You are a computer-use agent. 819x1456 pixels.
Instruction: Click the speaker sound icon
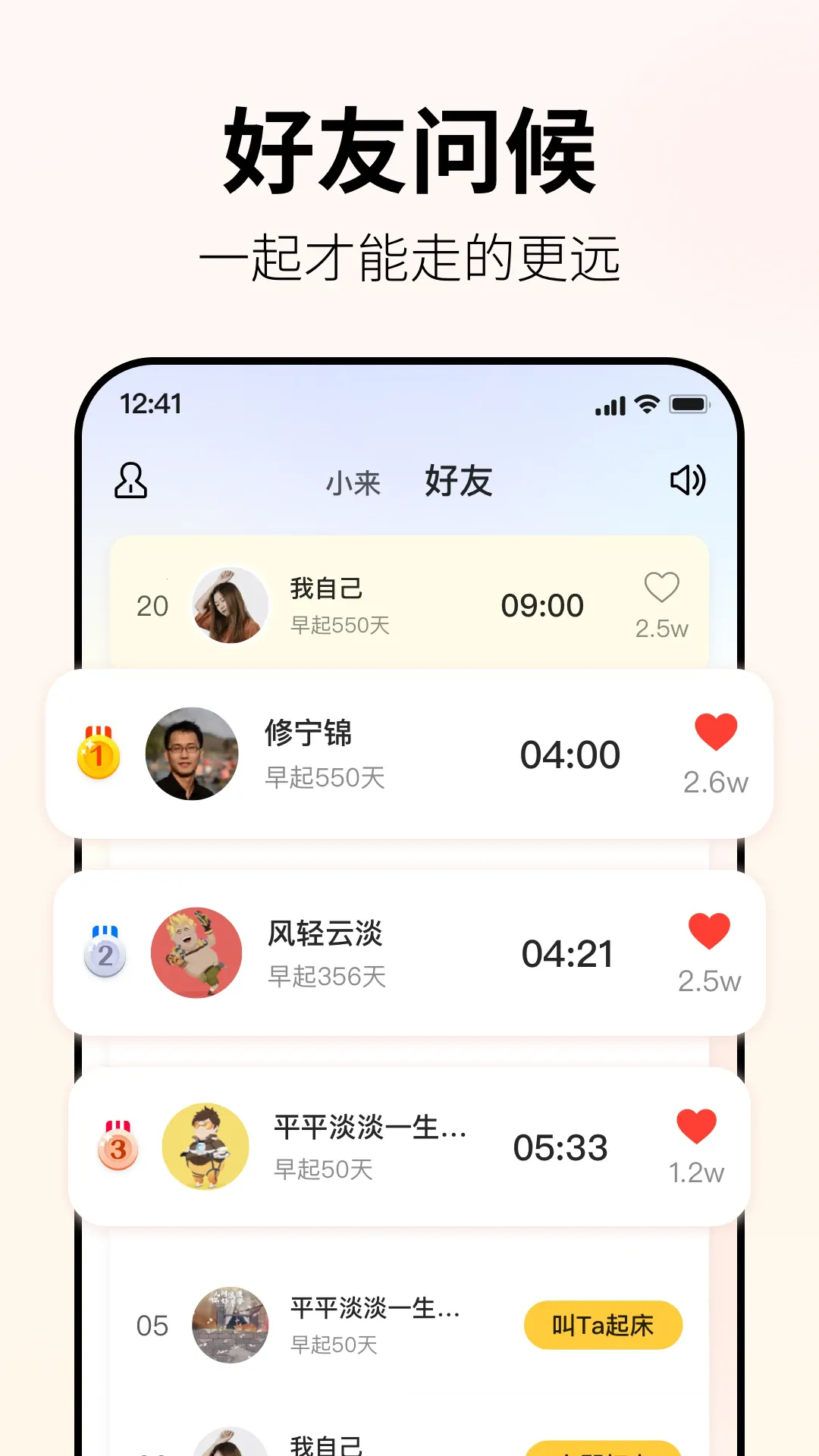pos(687,480)
